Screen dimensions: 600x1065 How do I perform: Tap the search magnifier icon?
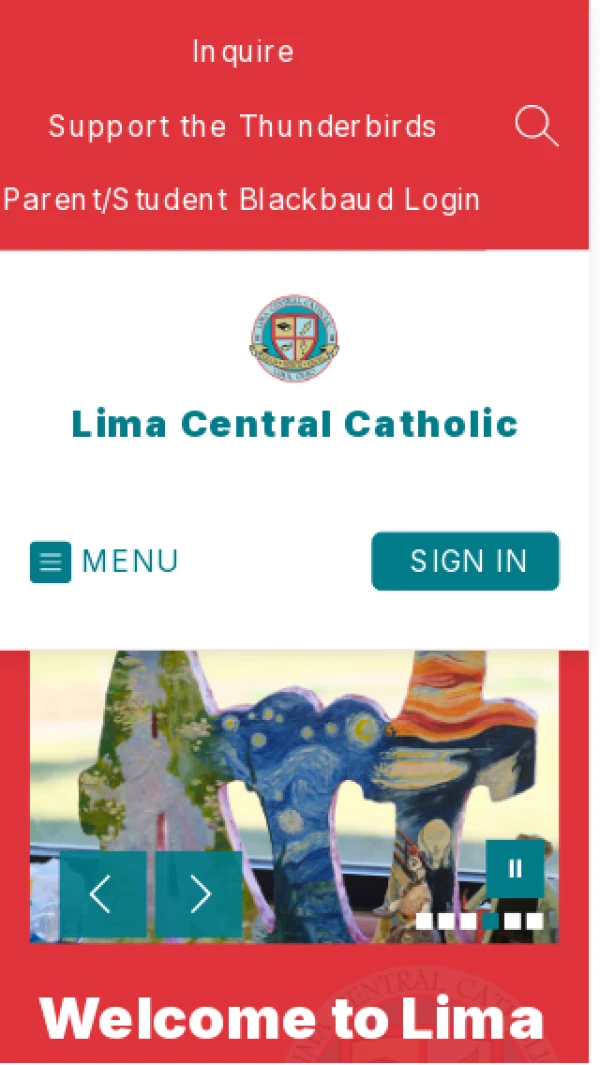tap(536, 127)
